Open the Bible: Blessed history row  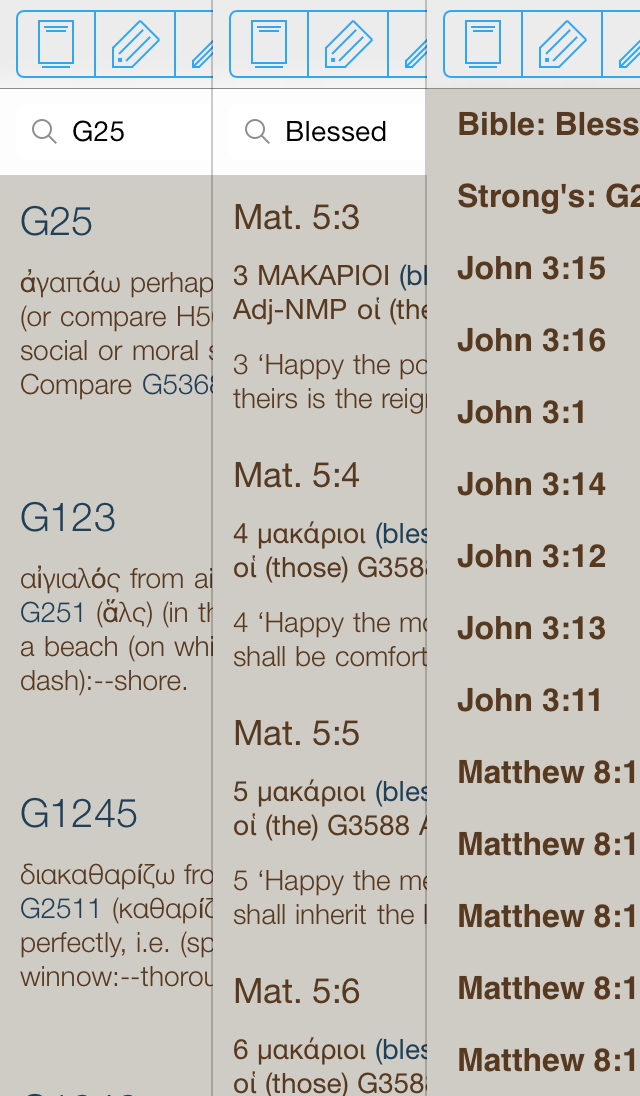548,124
